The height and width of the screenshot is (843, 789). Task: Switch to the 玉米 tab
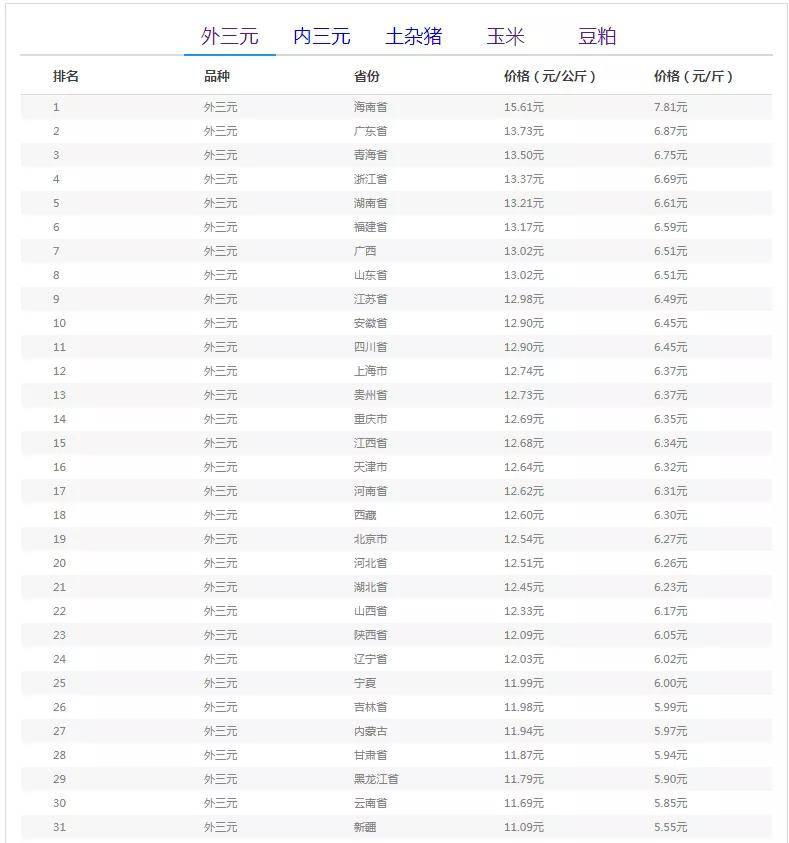coord(505,37)
